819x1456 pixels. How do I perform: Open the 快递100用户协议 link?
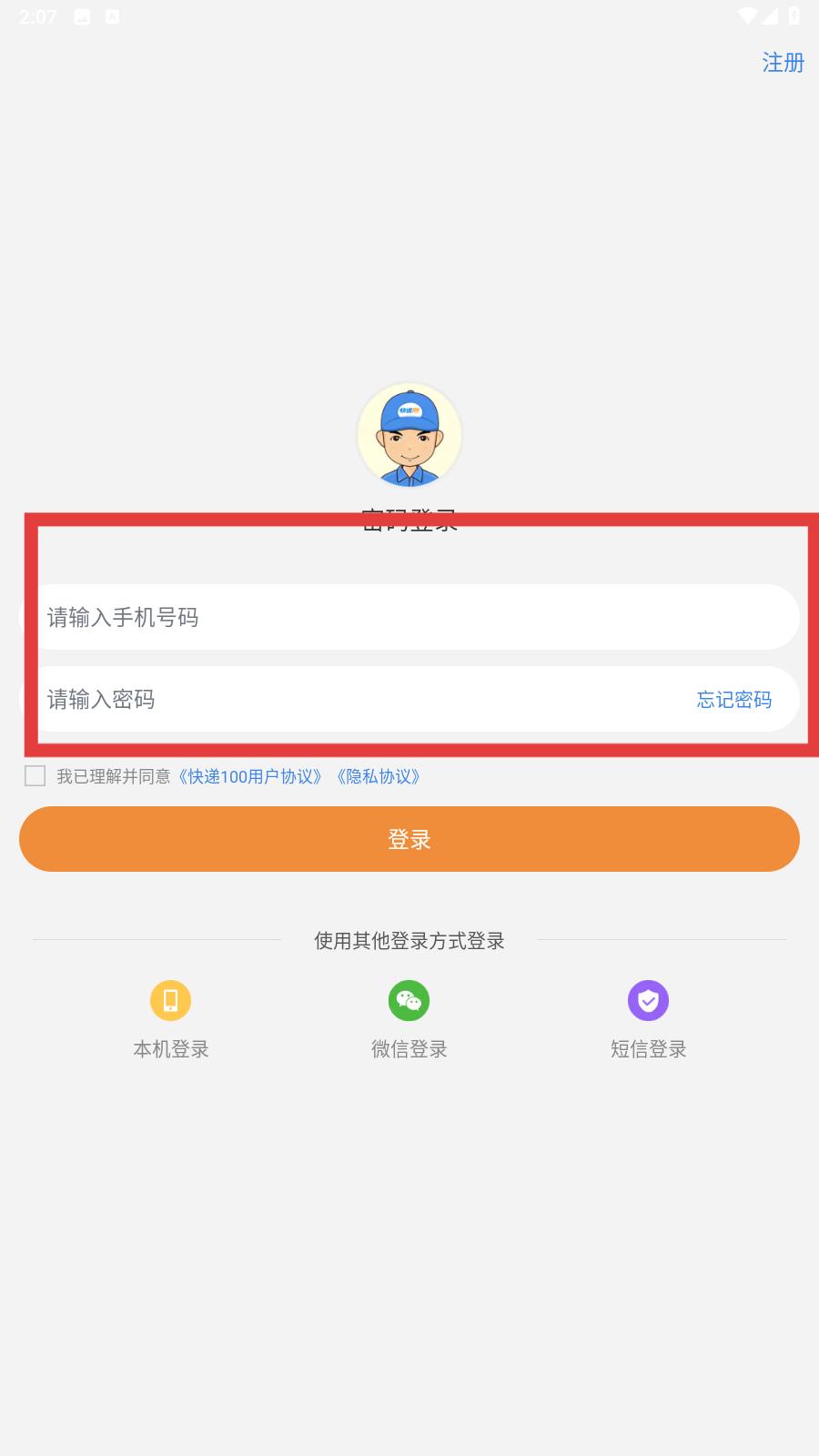[x=250, y=777]
